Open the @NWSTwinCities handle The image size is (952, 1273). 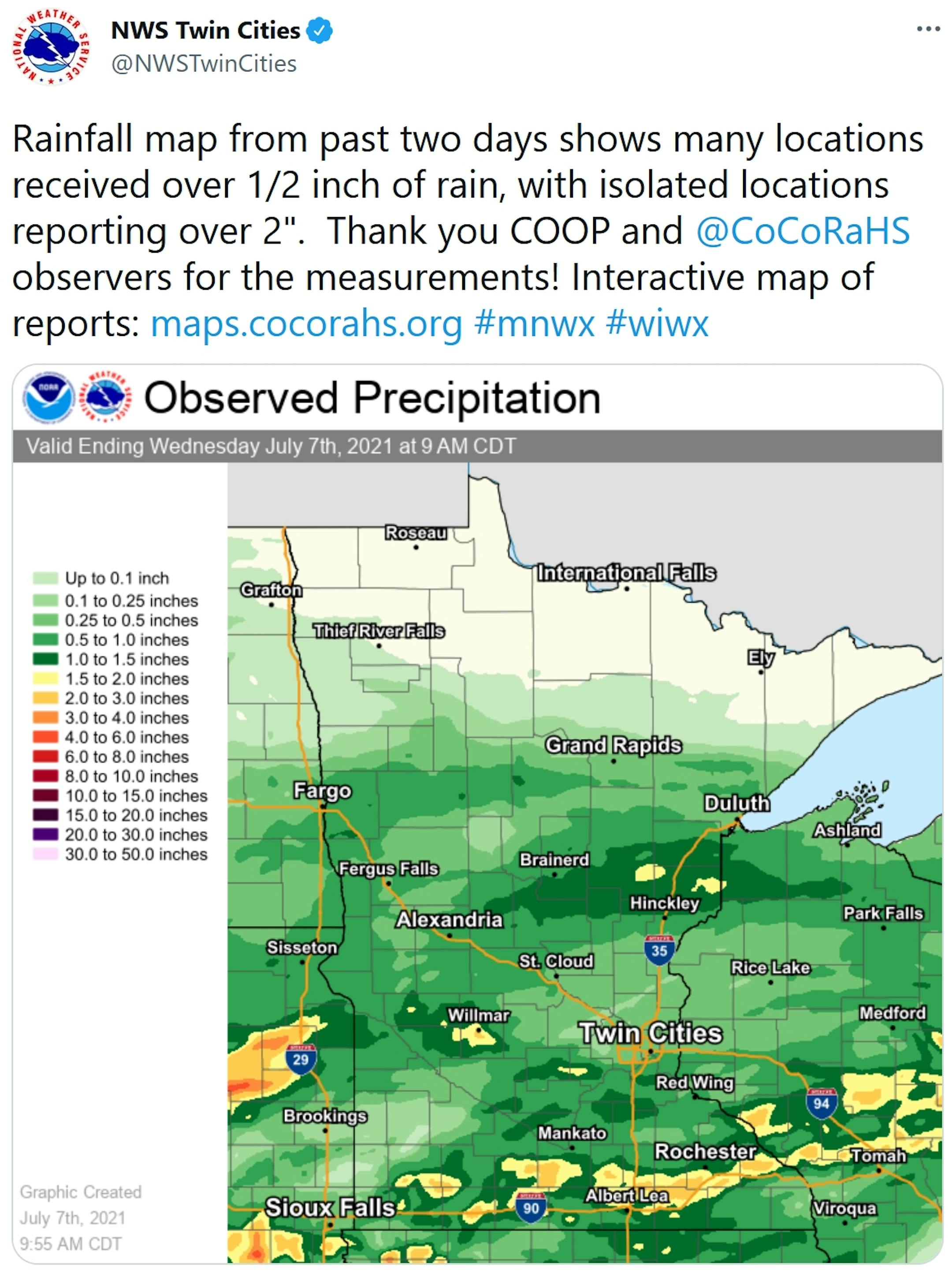coord(204,64)
